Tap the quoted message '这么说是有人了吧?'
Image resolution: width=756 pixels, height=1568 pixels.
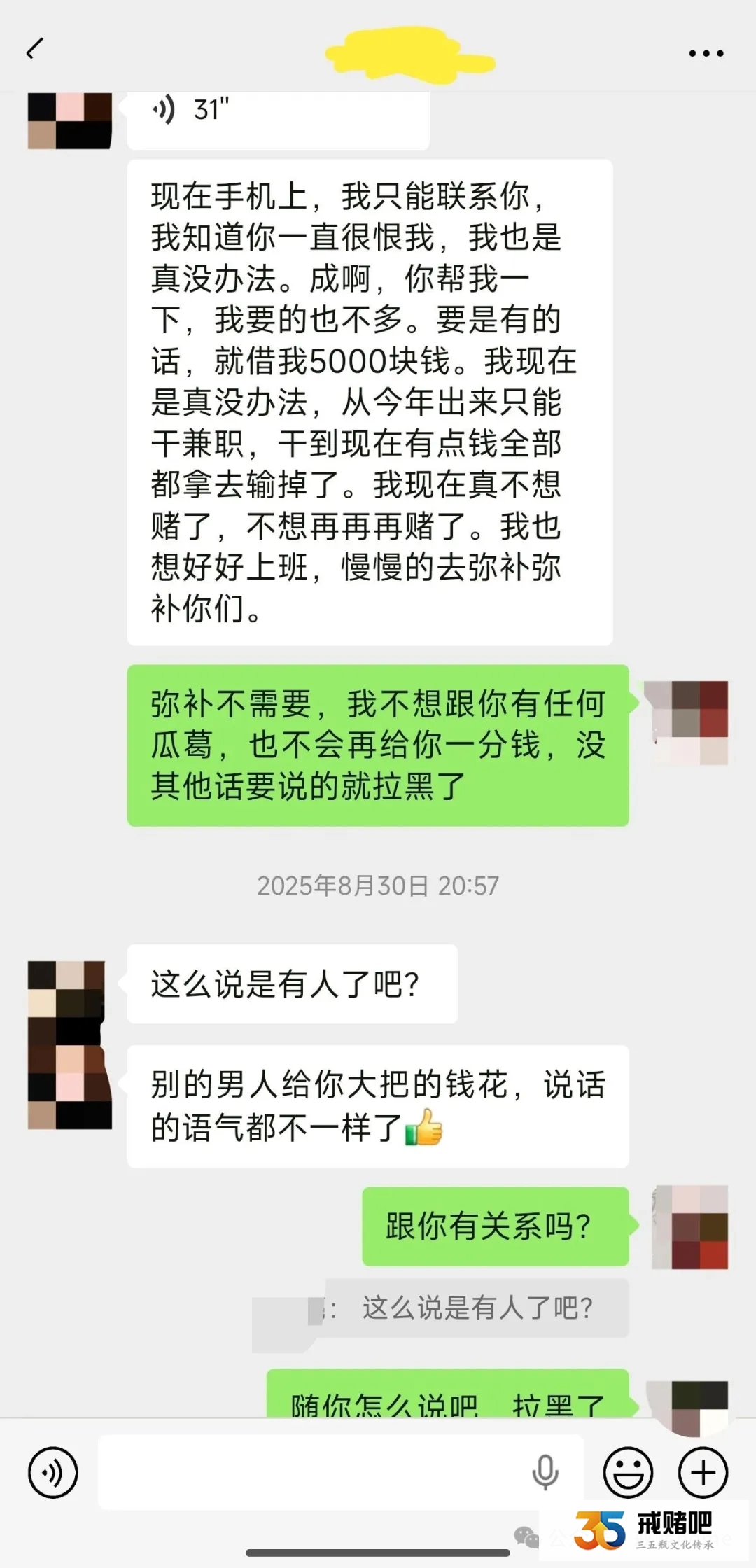point(476,1309)
